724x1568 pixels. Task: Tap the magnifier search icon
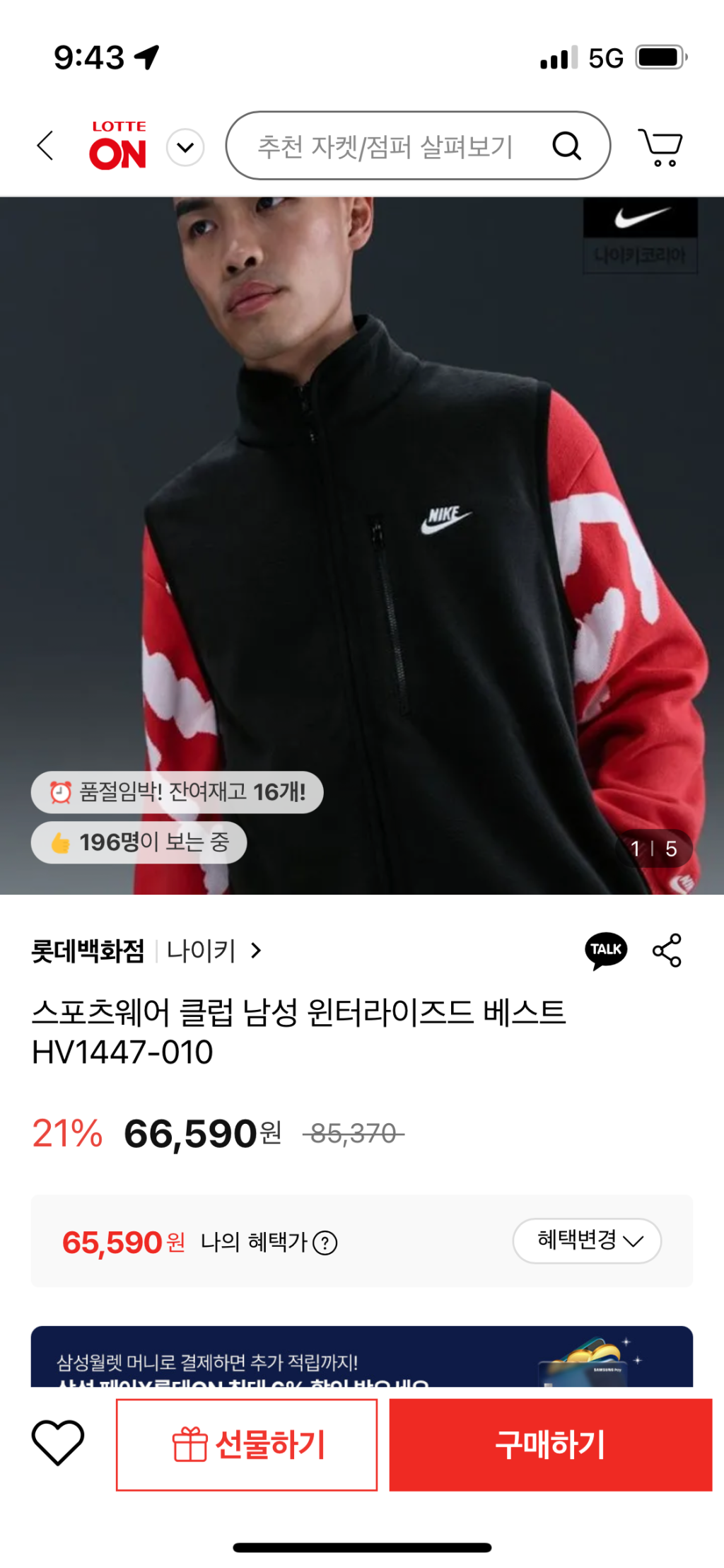[566, 146]
